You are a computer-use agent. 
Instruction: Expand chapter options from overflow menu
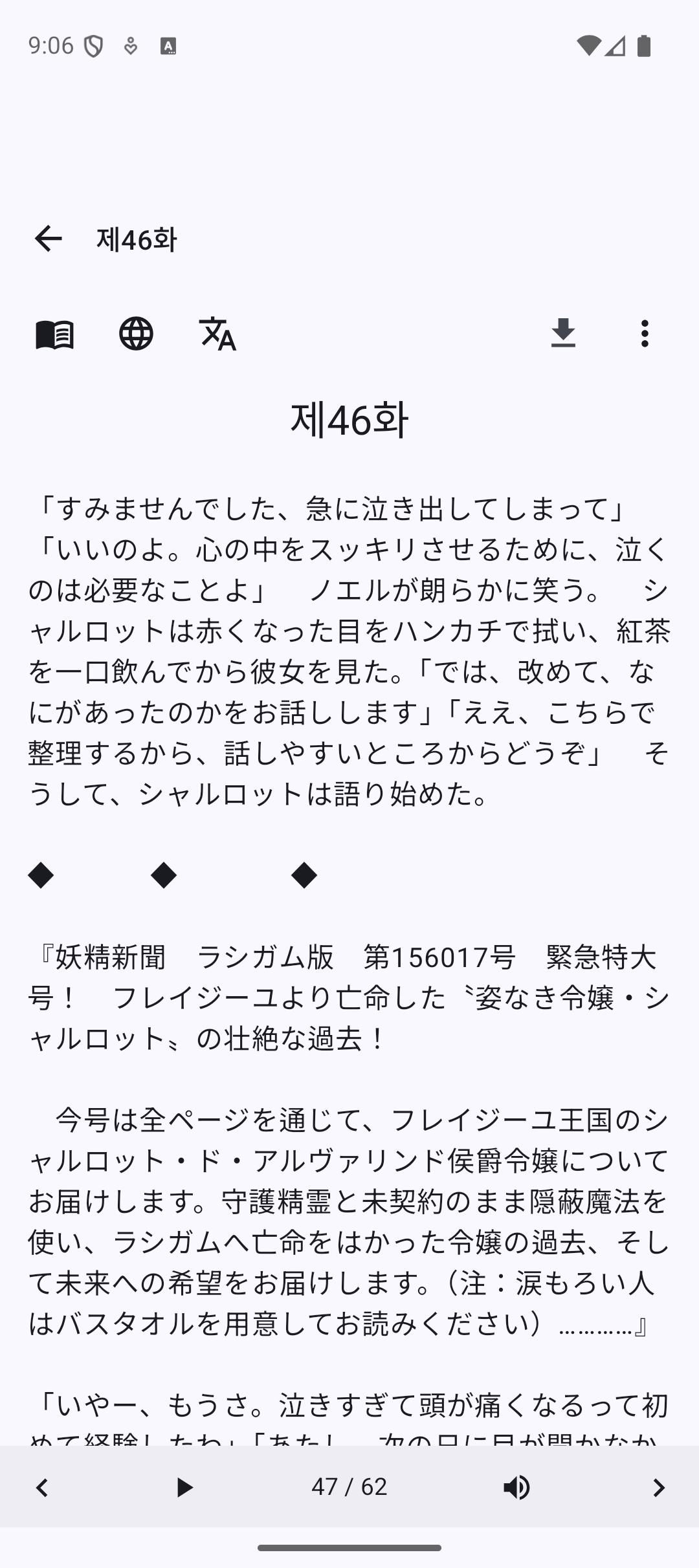point(645,334)
